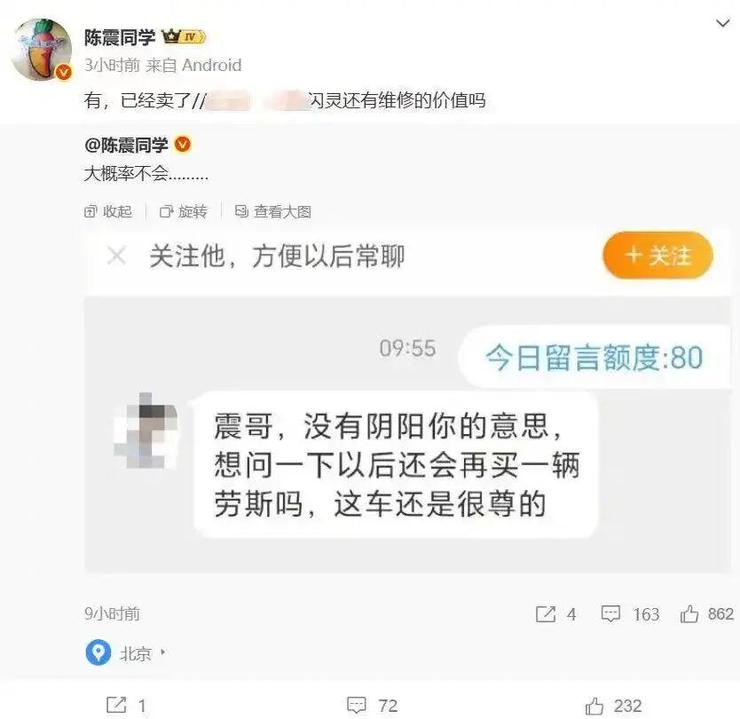Screen dimensions: 740x719
Task: Repost this post with 1 share
Action: pyautogui.click(x=127, y=705)
